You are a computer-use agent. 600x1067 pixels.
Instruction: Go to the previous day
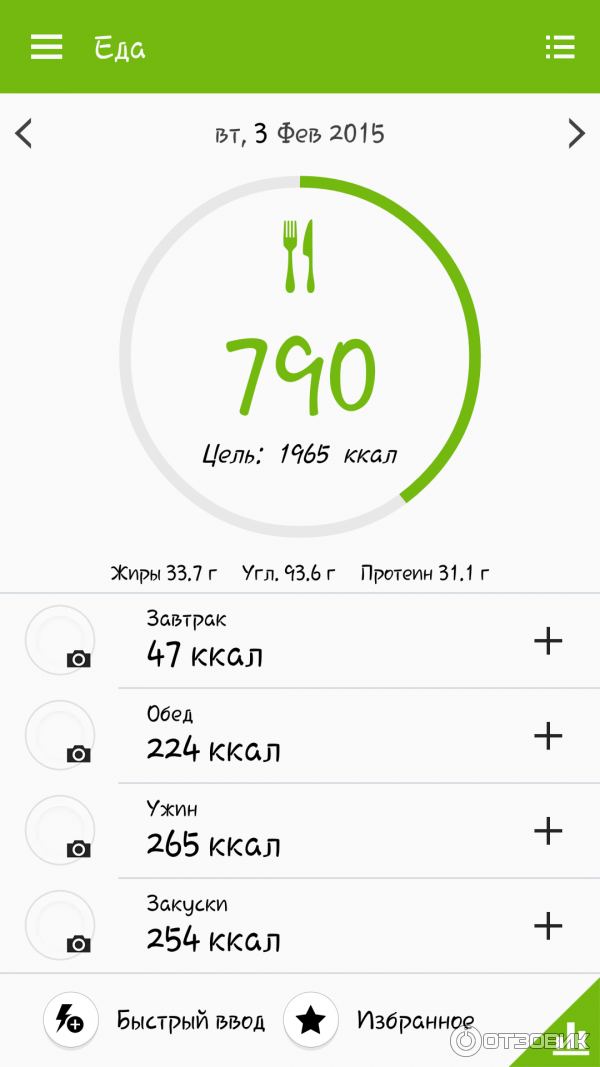(x=24, y=133)
